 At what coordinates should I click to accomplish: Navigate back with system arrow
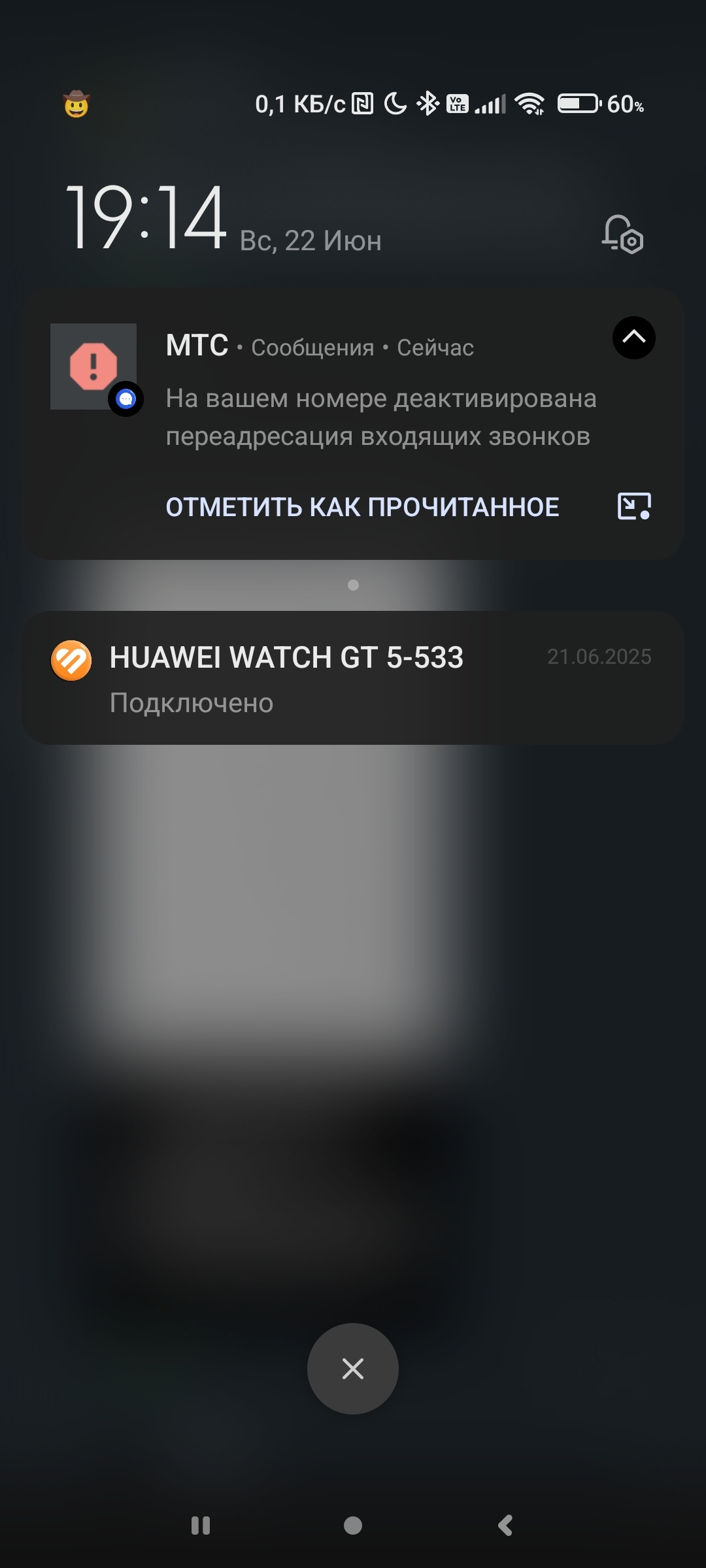(x=505, y=1526)
